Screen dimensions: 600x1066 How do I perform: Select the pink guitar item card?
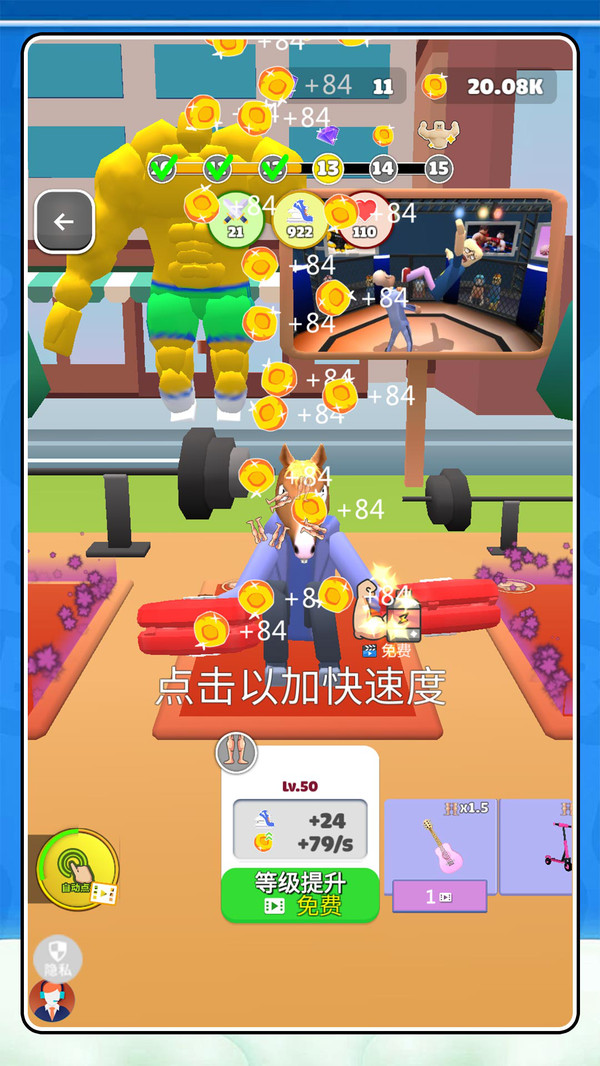440,855
